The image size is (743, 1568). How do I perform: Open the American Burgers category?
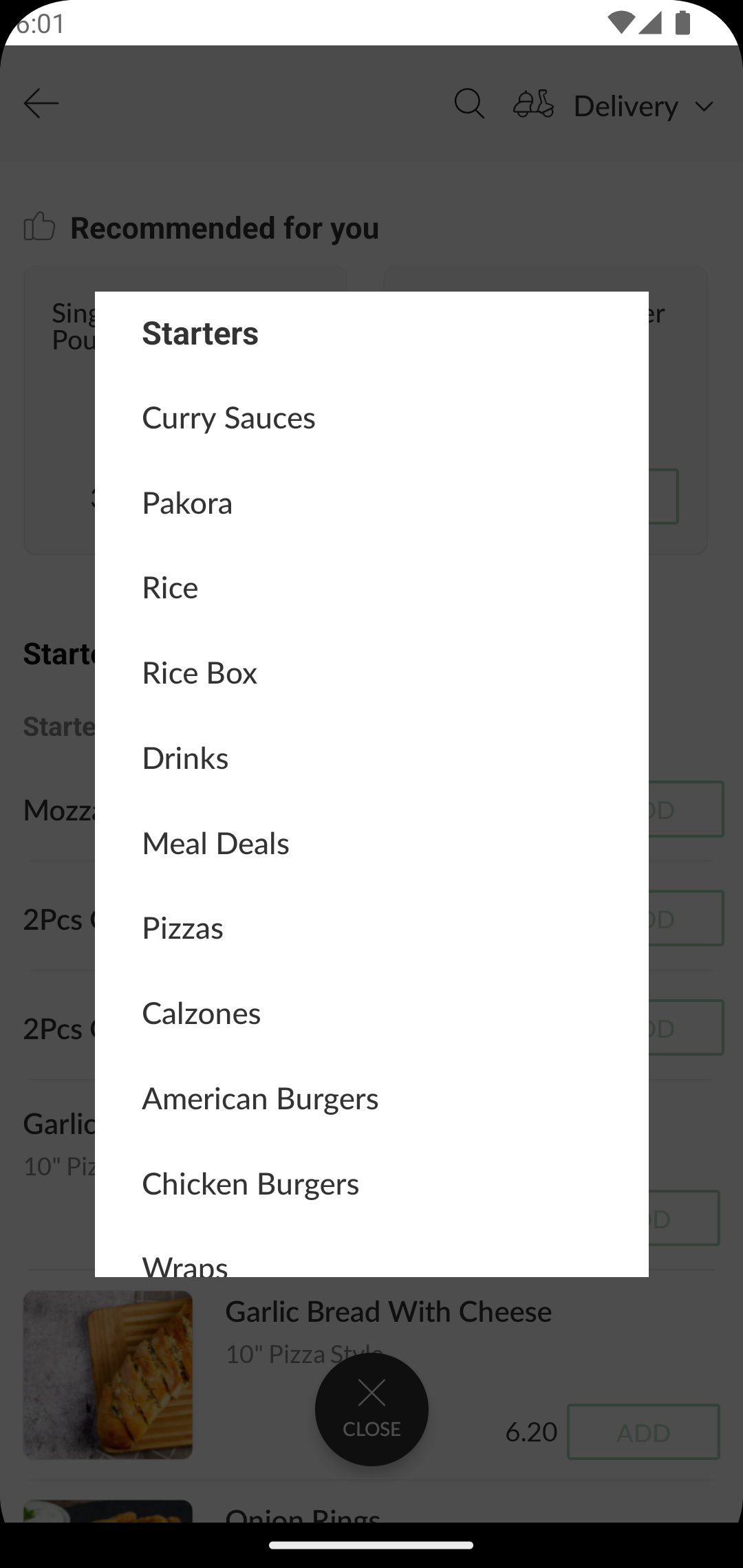pyautogui.click(x=260, y=1099)
